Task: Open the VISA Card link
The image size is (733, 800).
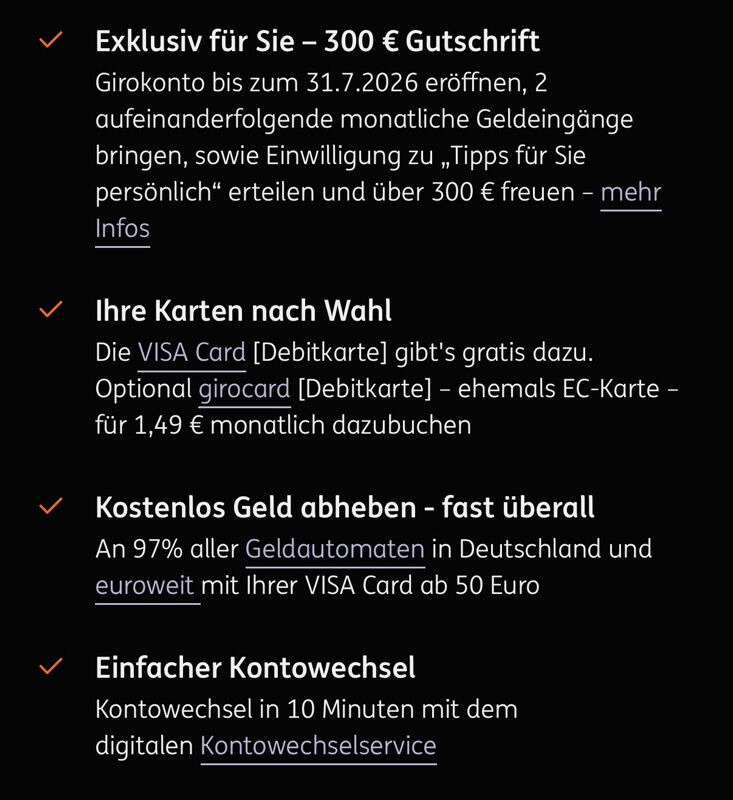Action: coord(192,353)
